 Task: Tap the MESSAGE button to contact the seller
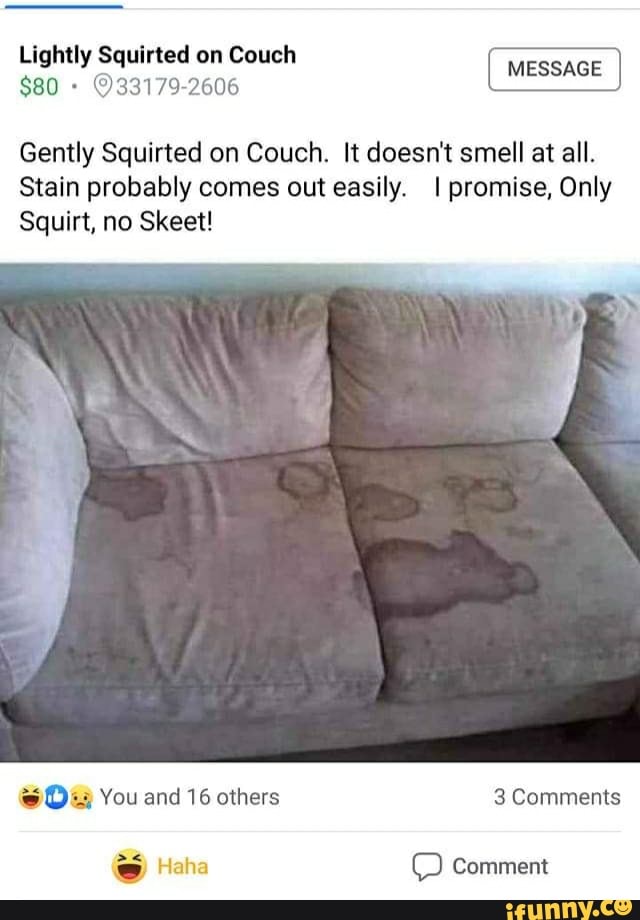coord(554,69)
